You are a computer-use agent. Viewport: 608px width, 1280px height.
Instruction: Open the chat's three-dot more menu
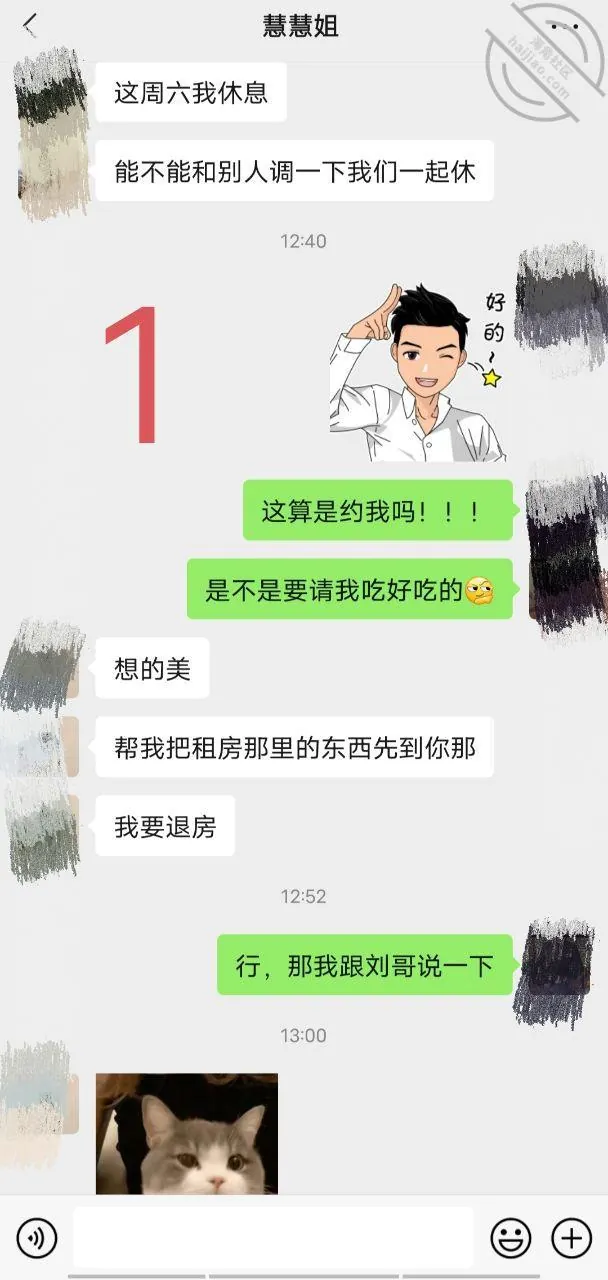[564, 26]
